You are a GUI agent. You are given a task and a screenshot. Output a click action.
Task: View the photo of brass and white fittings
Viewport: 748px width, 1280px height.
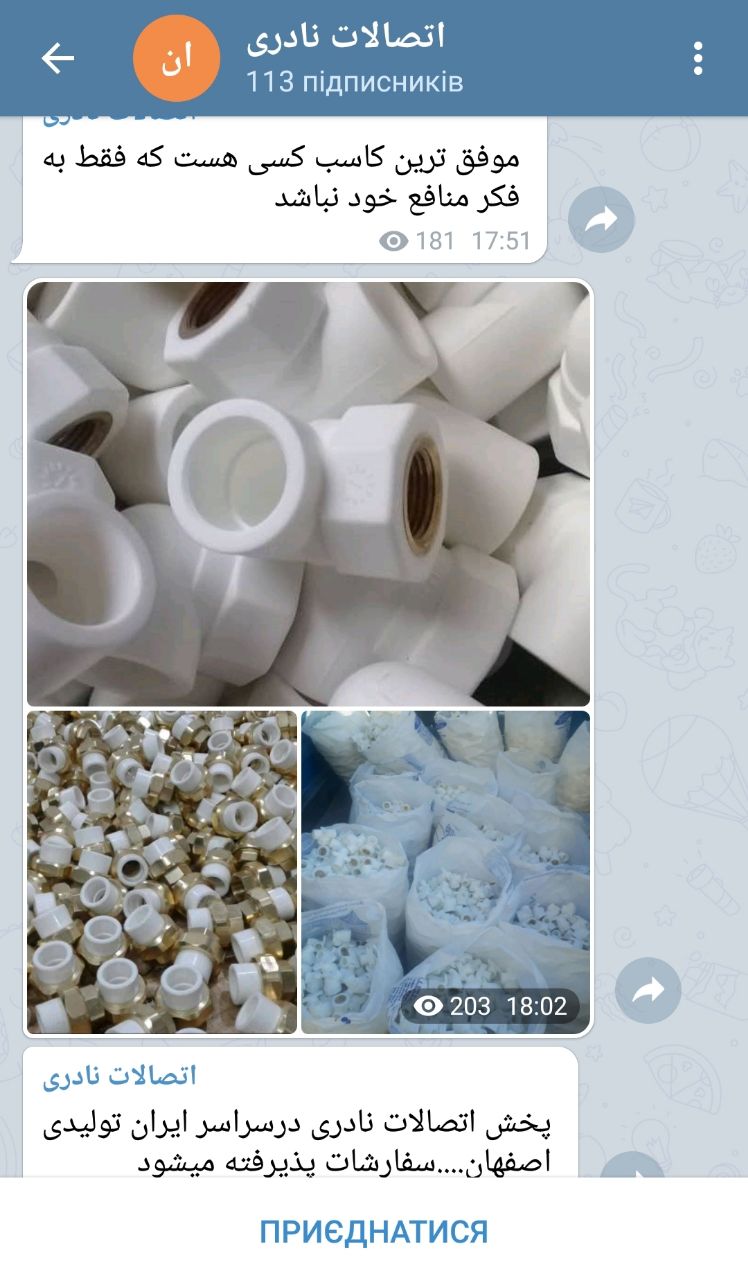click(162, 871)
